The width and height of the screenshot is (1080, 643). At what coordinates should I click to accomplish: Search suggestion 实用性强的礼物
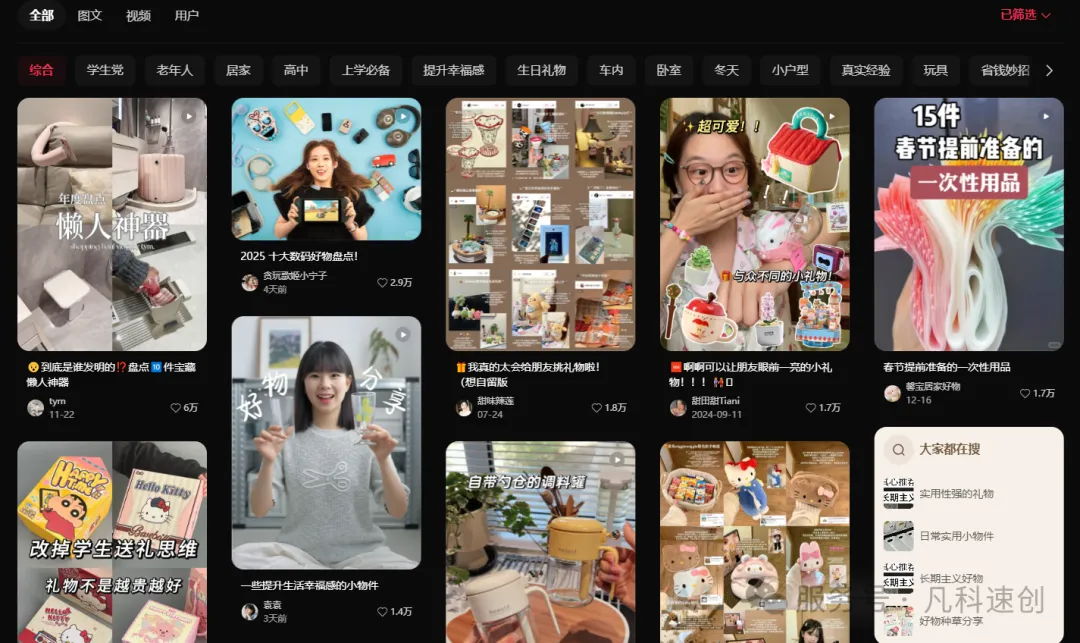pyautogui.click(x=956, y=494)
